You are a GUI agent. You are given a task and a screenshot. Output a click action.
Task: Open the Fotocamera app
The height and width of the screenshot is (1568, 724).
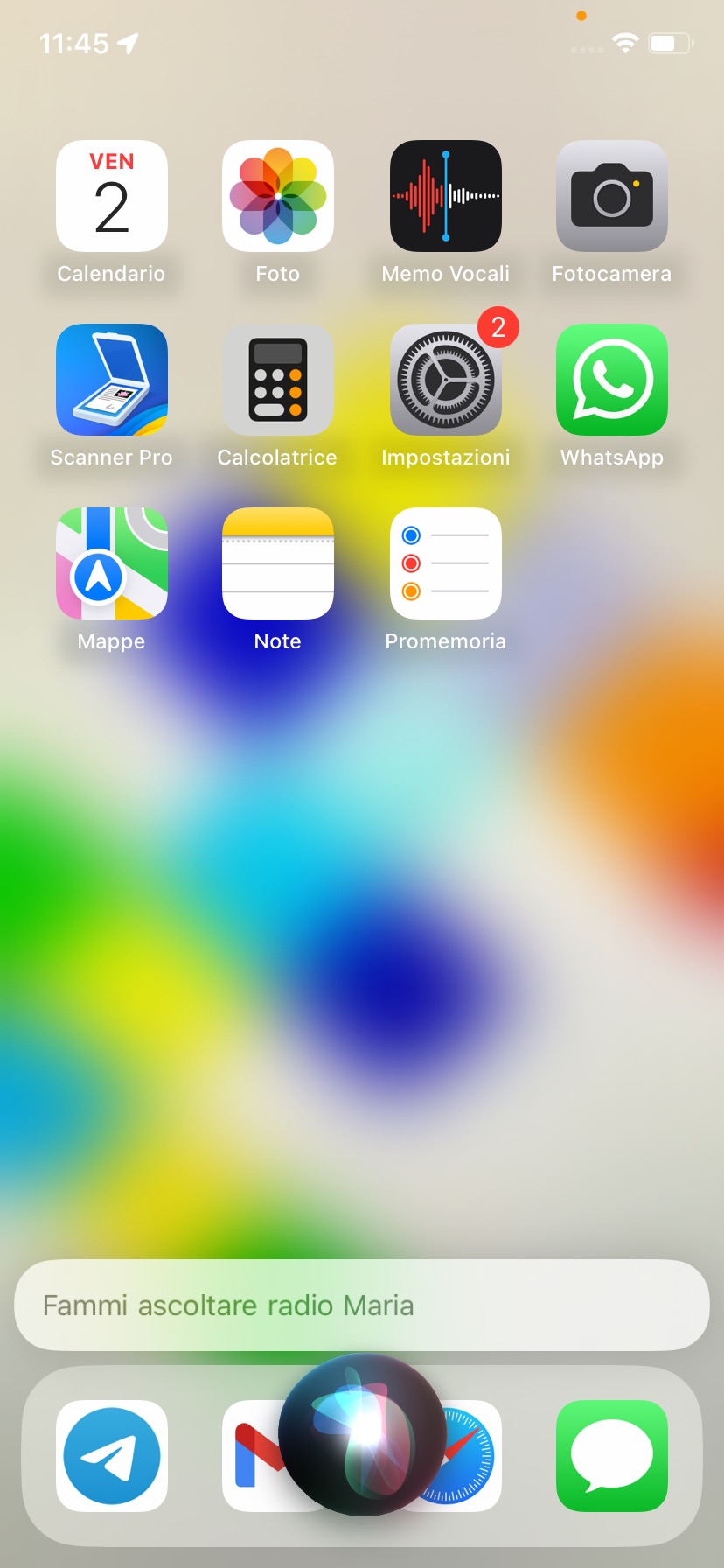[x=612, y=196]
